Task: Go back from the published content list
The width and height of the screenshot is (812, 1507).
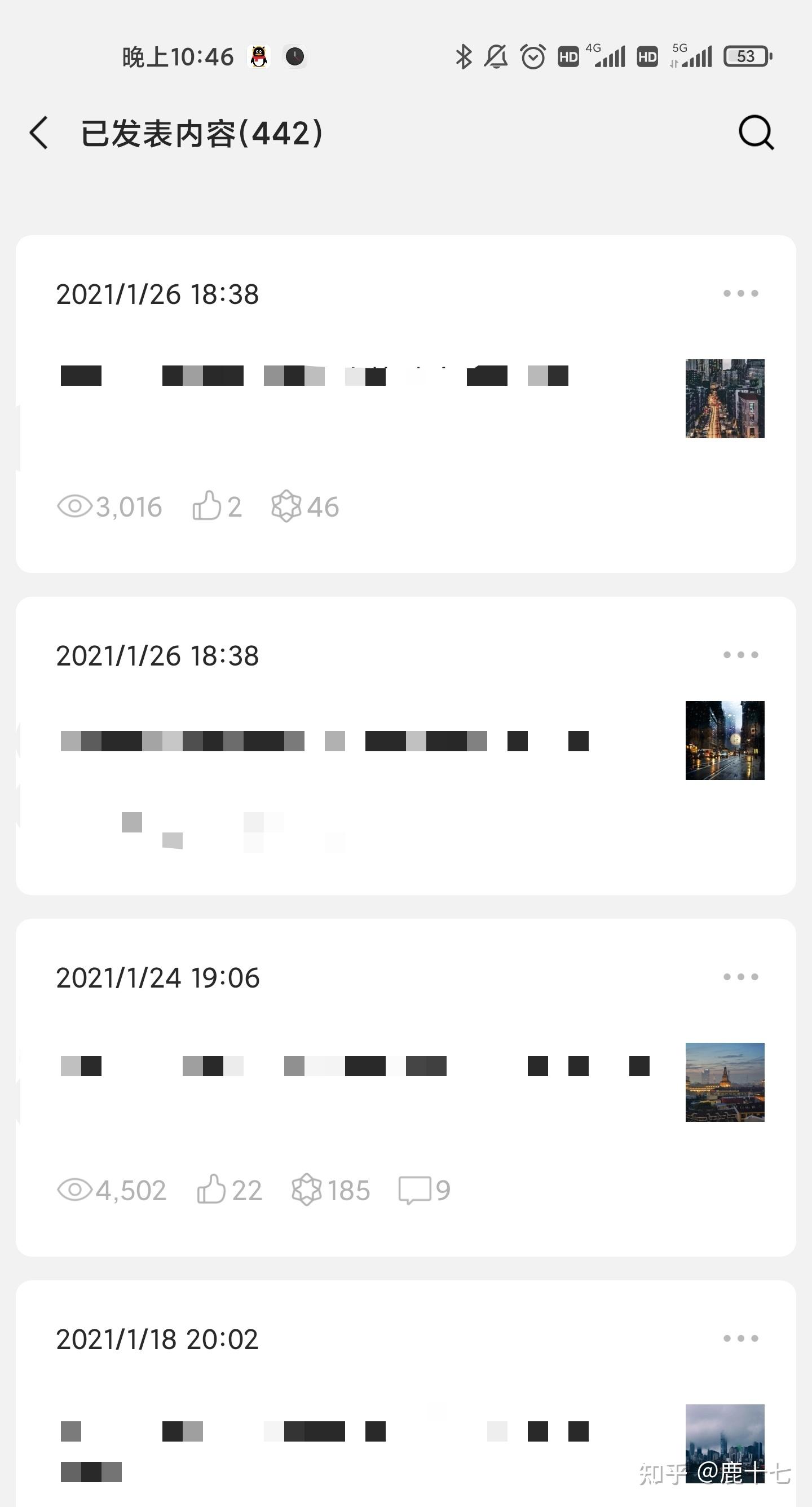Action: pos(38,133)
